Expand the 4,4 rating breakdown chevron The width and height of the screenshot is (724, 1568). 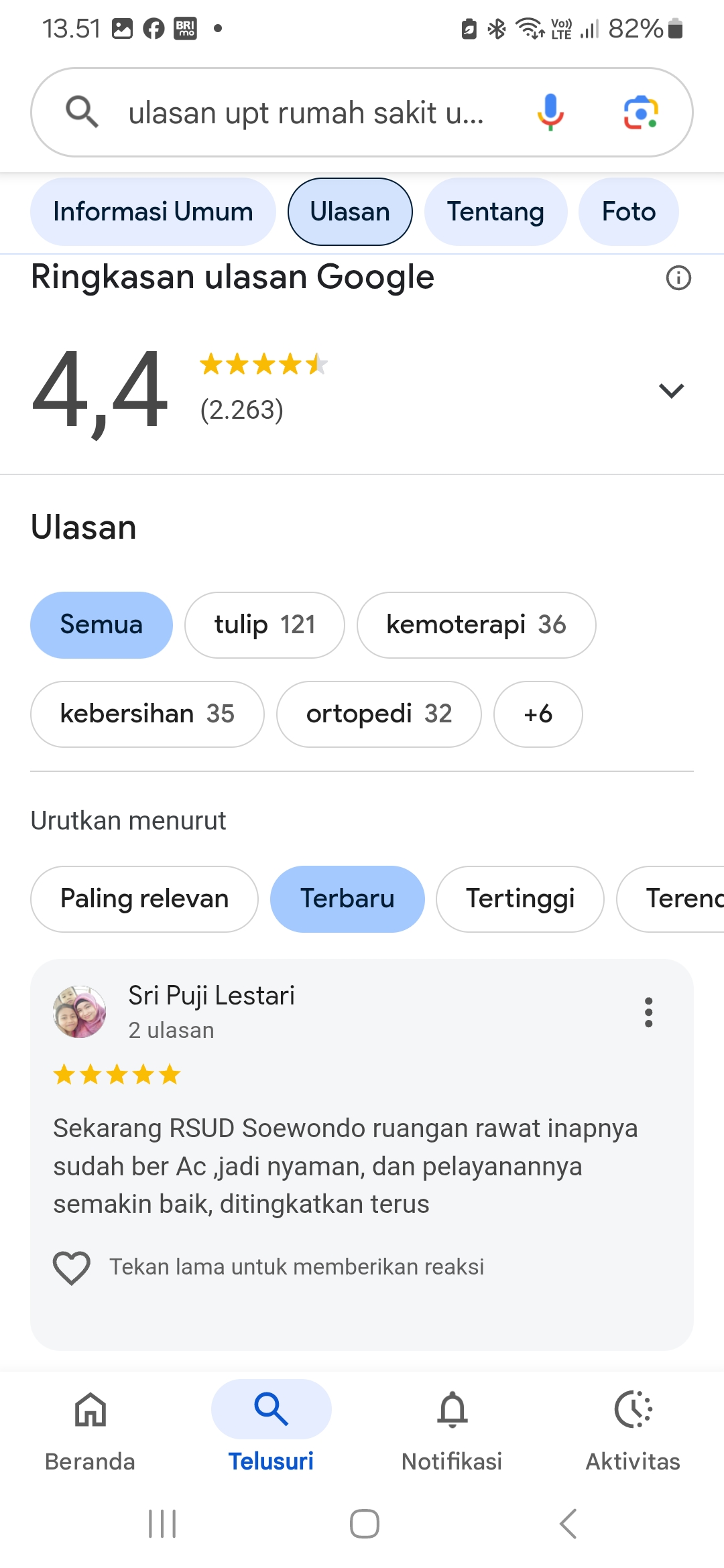point(671,391)
